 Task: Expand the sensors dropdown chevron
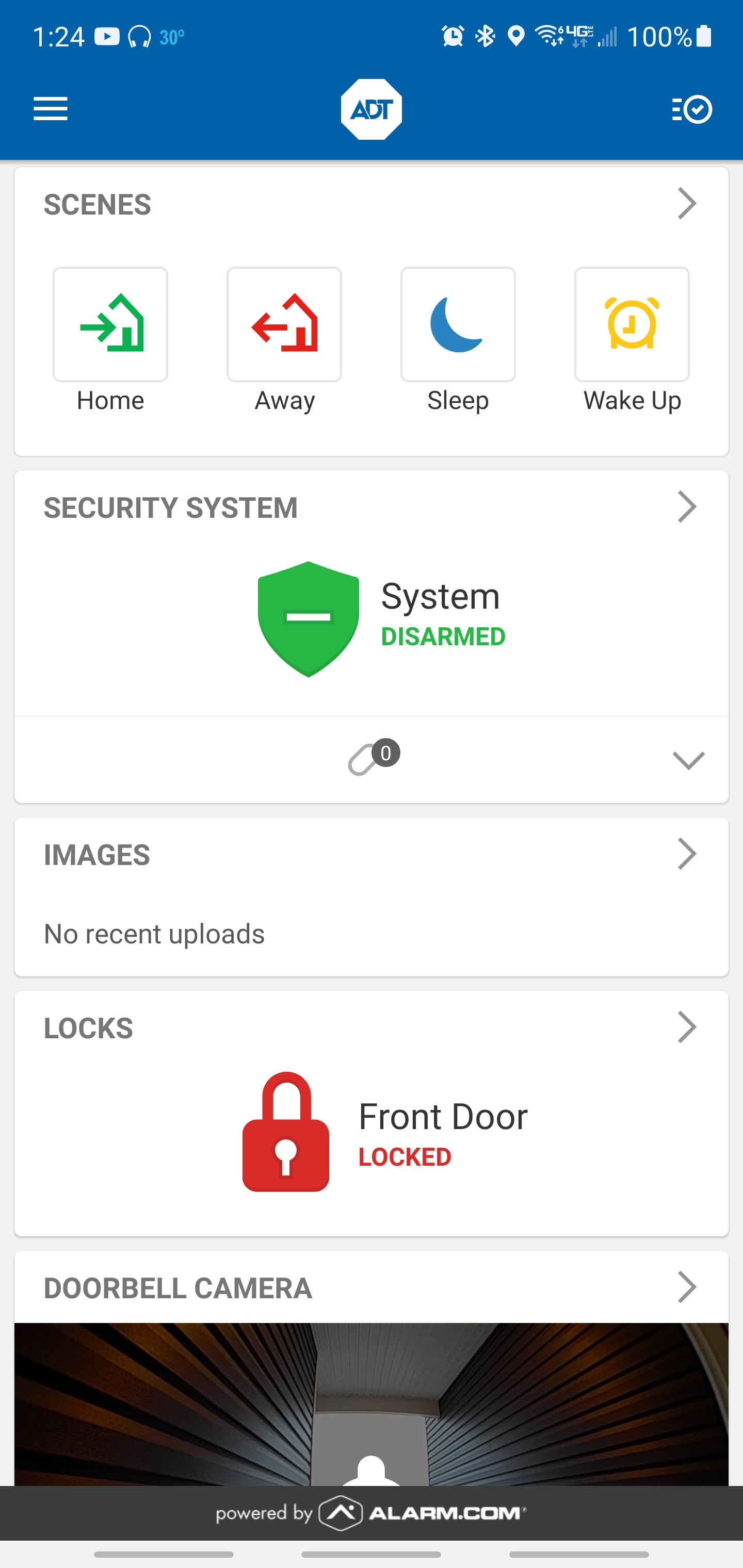[x=688, y=760]
